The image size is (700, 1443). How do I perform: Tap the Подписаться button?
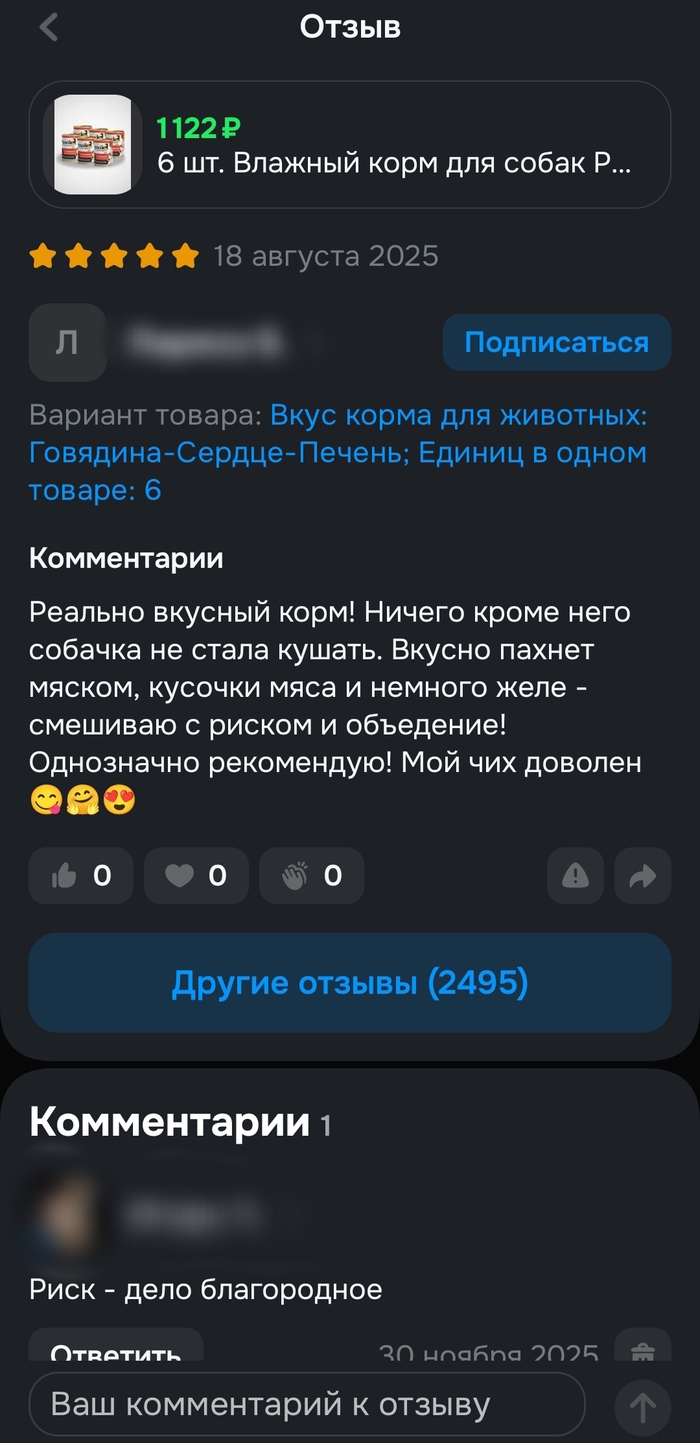pyautogui.click(x=556, y=343)
